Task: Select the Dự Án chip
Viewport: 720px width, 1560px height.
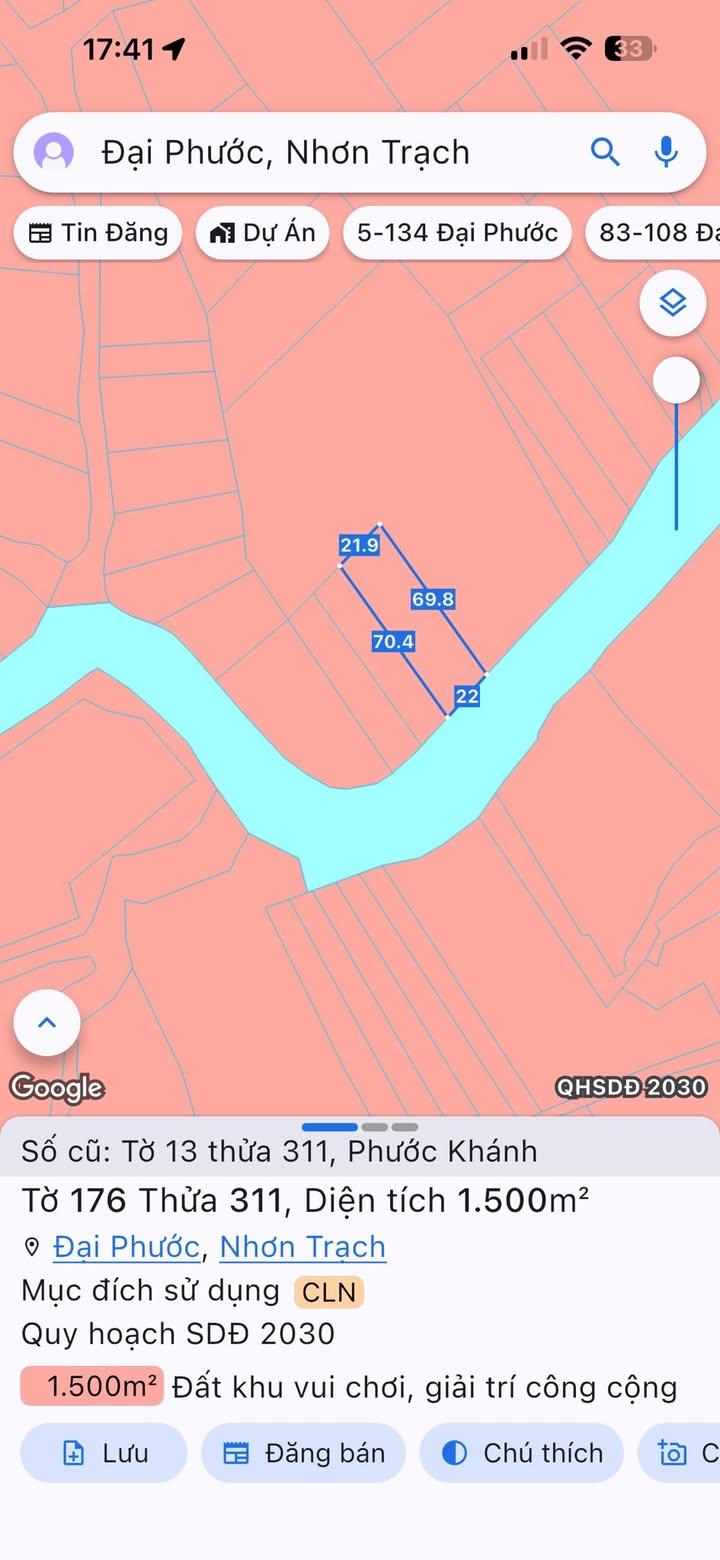Action: point(262,233)
